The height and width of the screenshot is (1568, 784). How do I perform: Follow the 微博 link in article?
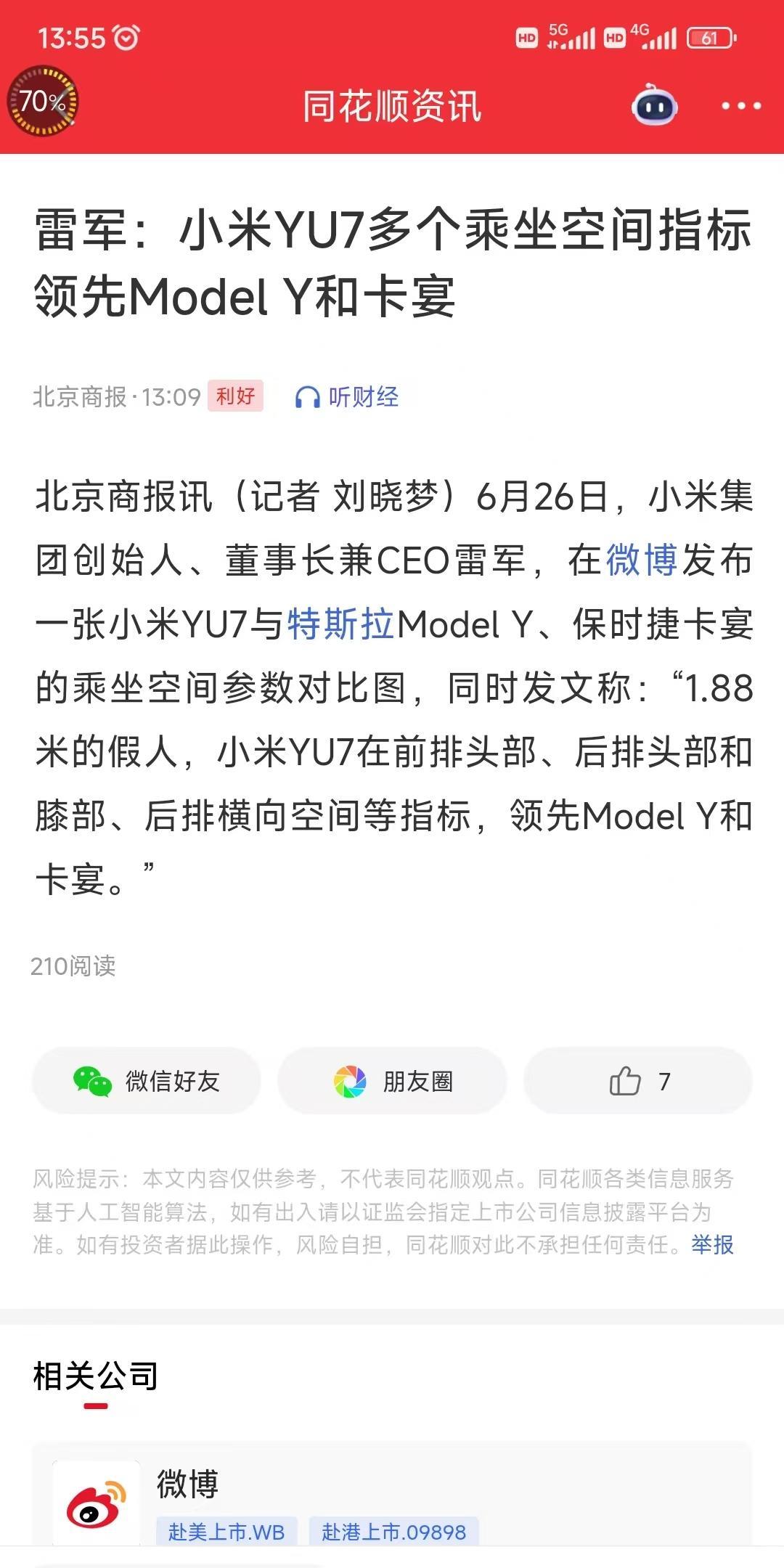(642, 560)
